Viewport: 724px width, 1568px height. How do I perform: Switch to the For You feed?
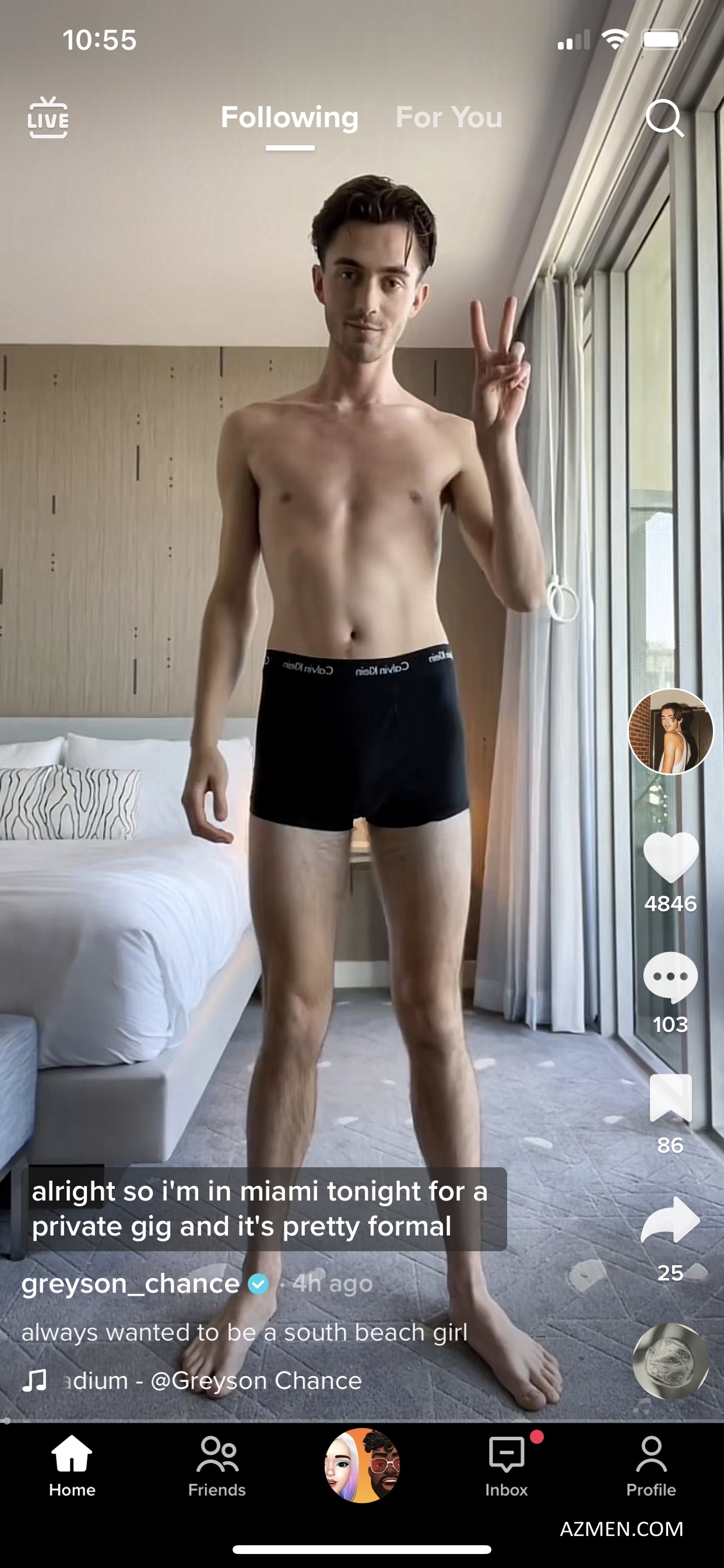pos(449,117)
